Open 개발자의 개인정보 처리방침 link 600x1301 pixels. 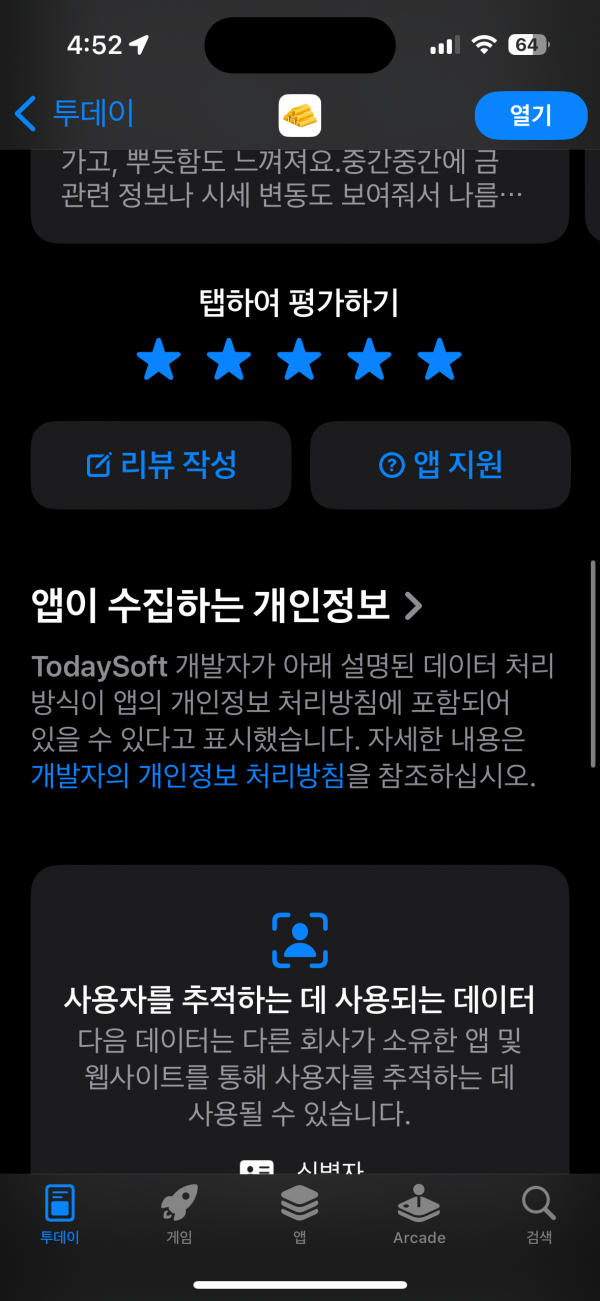188,776
